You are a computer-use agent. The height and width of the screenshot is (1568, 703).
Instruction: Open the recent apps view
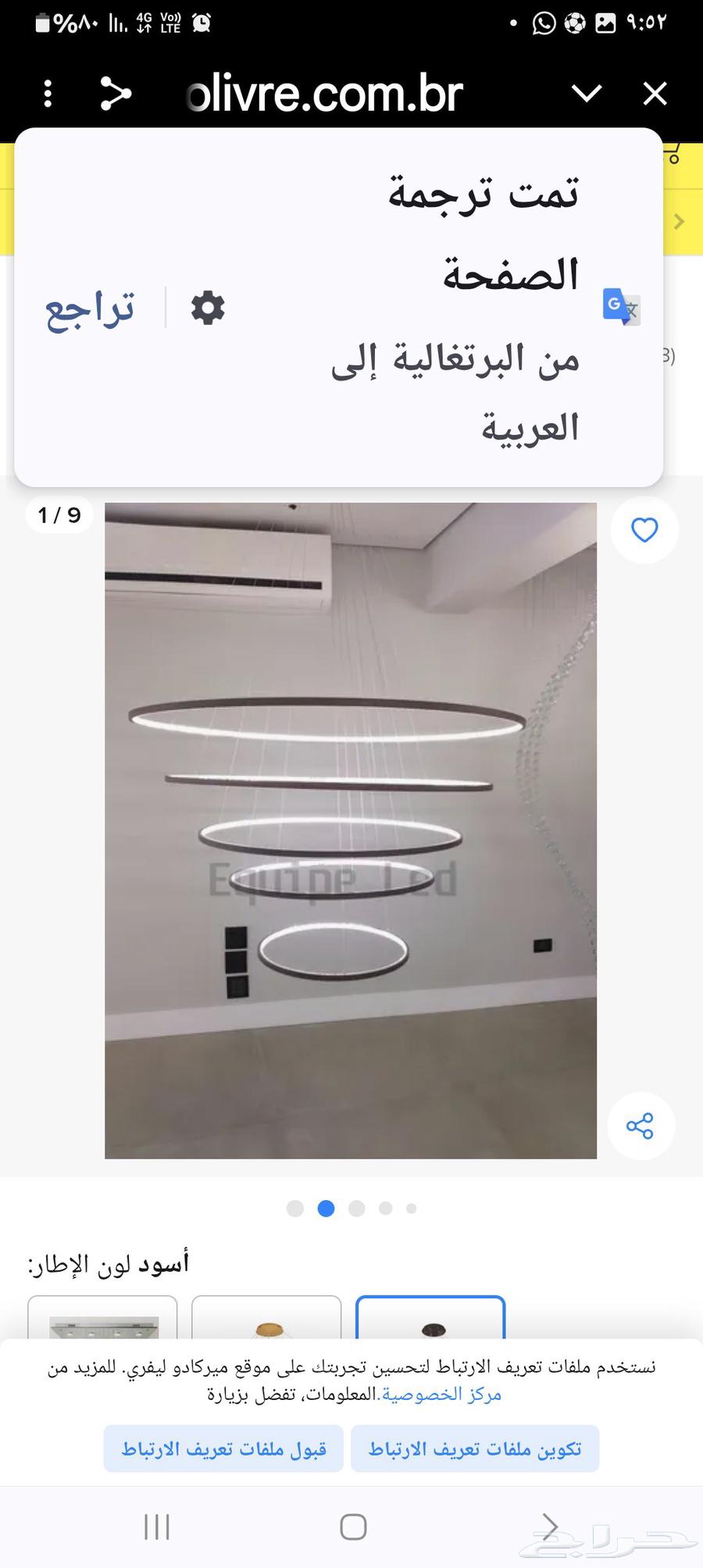pyautogui.click(x=157, y=1527)
